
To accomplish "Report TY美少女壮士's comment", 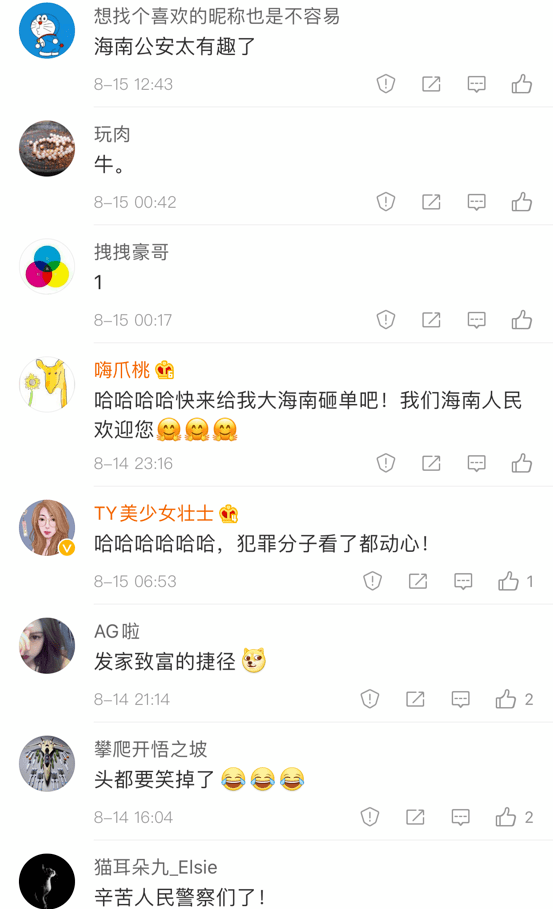I will tap(373, 581).
